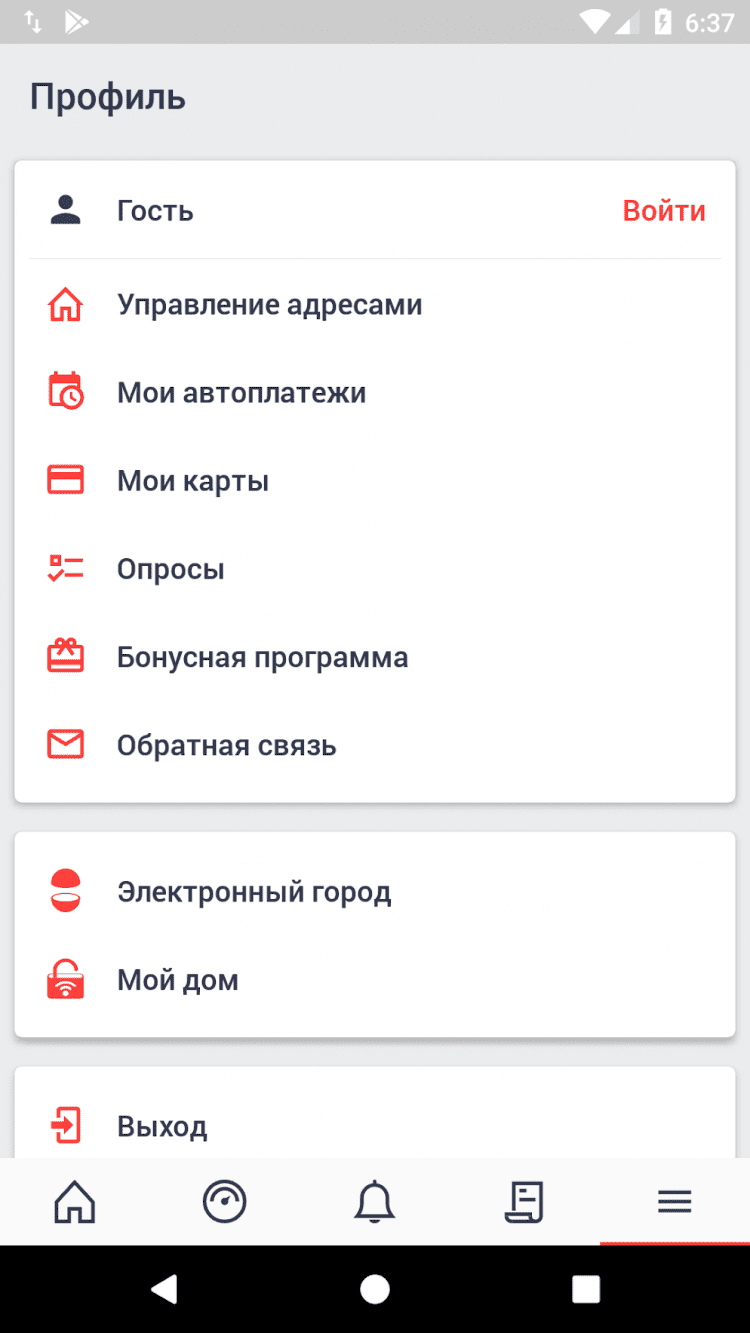Open the notifications bell tab
This screenshot has width=750, height=1333.
375,1201
